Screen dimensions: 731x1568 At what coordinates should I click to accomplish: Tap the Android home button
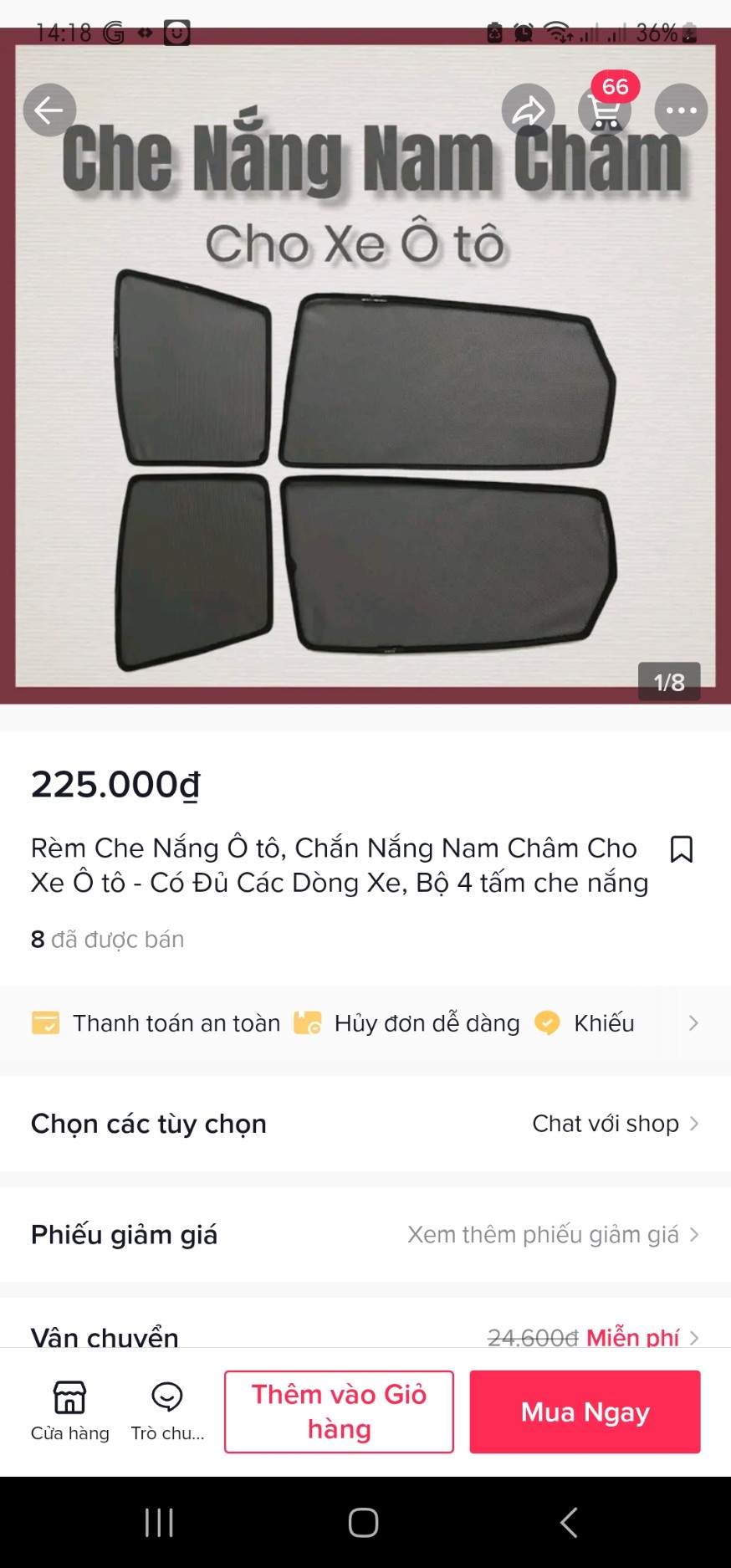361,1523
